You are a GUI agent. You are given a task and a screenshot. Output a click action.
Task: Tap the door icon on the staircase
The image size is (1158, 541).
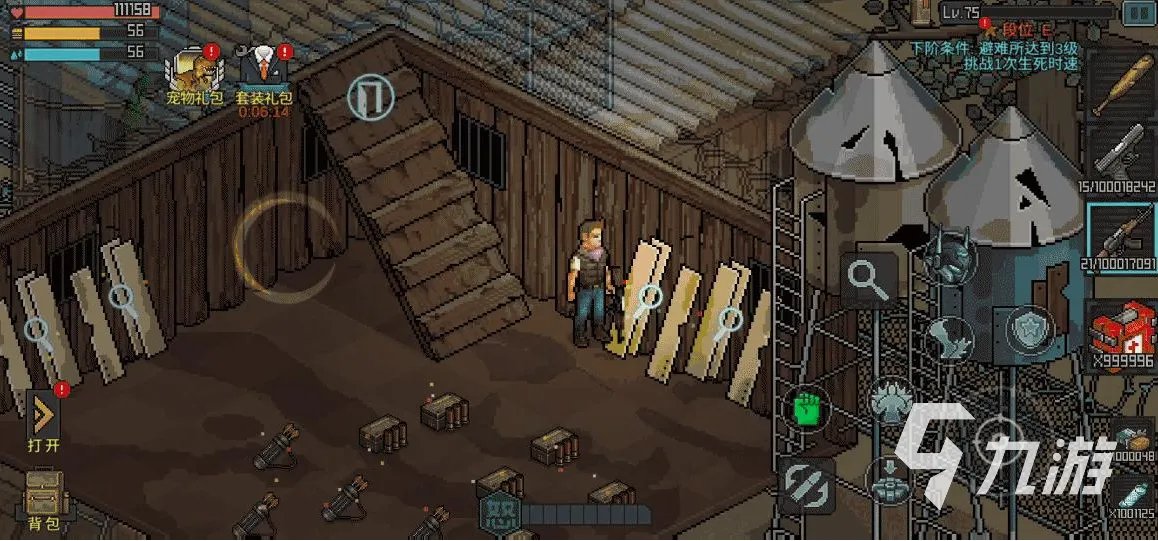click(370, 97)
